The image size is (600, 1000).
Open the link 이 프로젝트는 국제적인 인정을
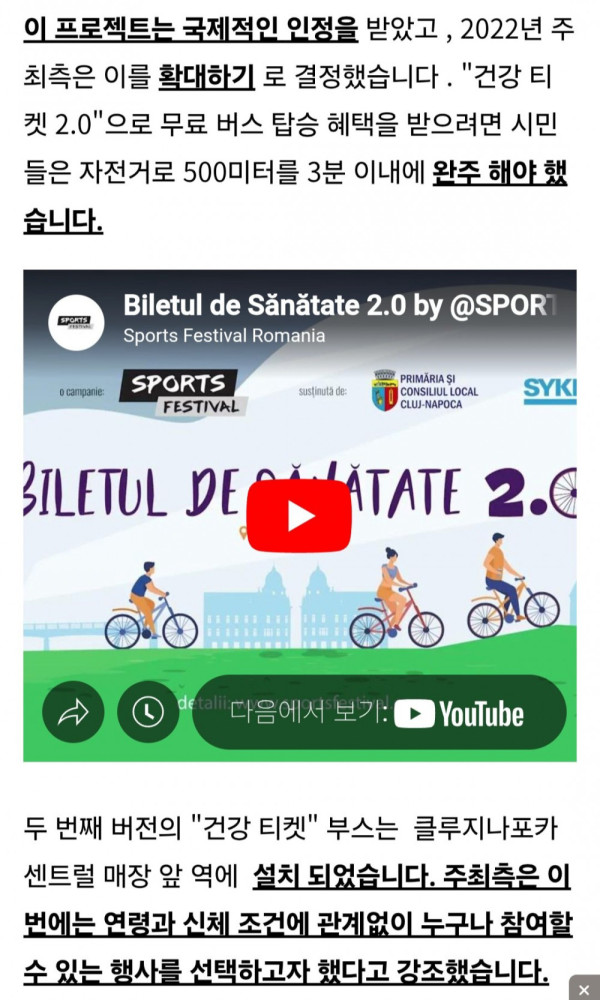(190, 28)
